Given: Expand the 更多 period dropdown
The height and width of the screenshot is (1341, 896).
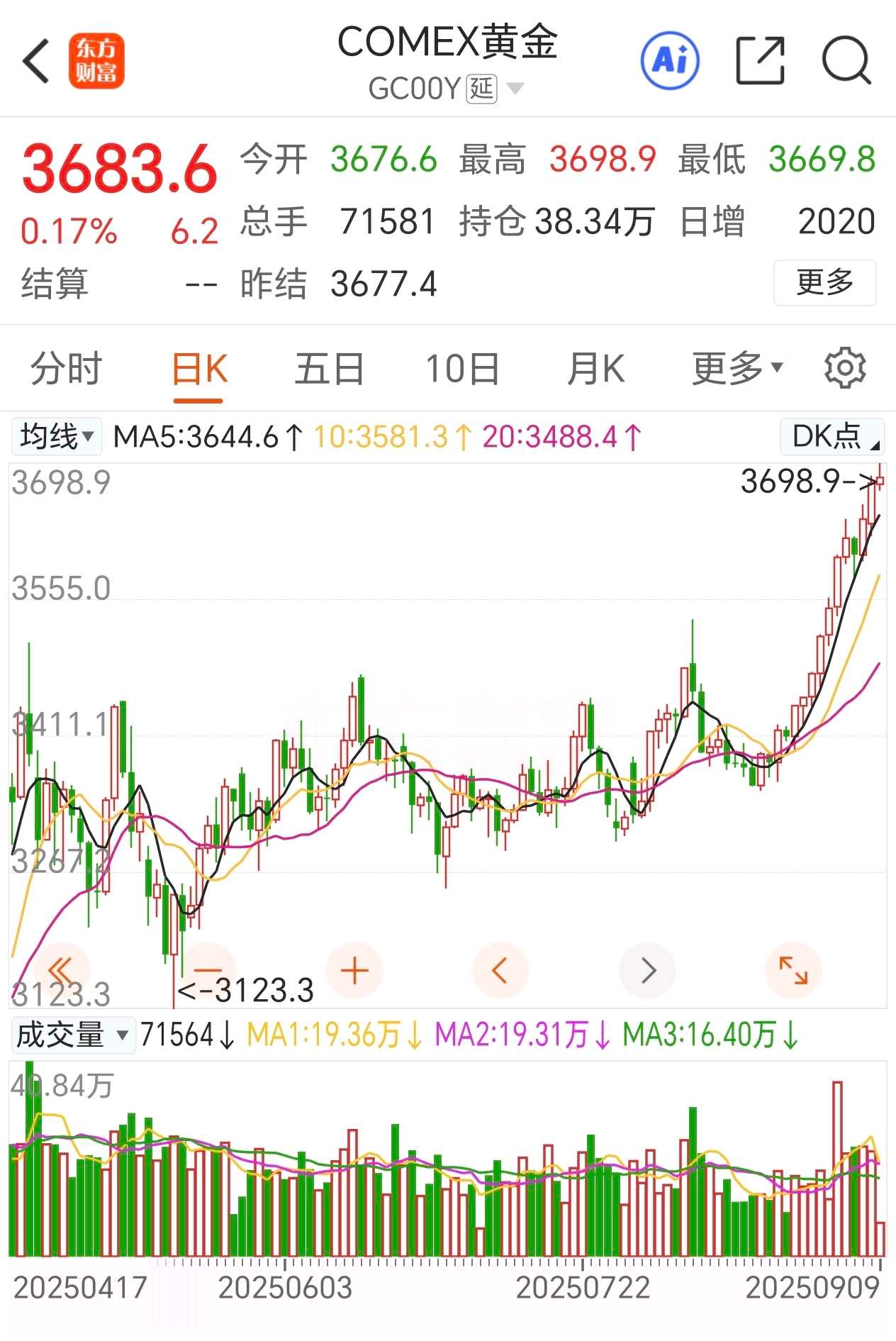Looking at the screenshot, I should (737, 369).
